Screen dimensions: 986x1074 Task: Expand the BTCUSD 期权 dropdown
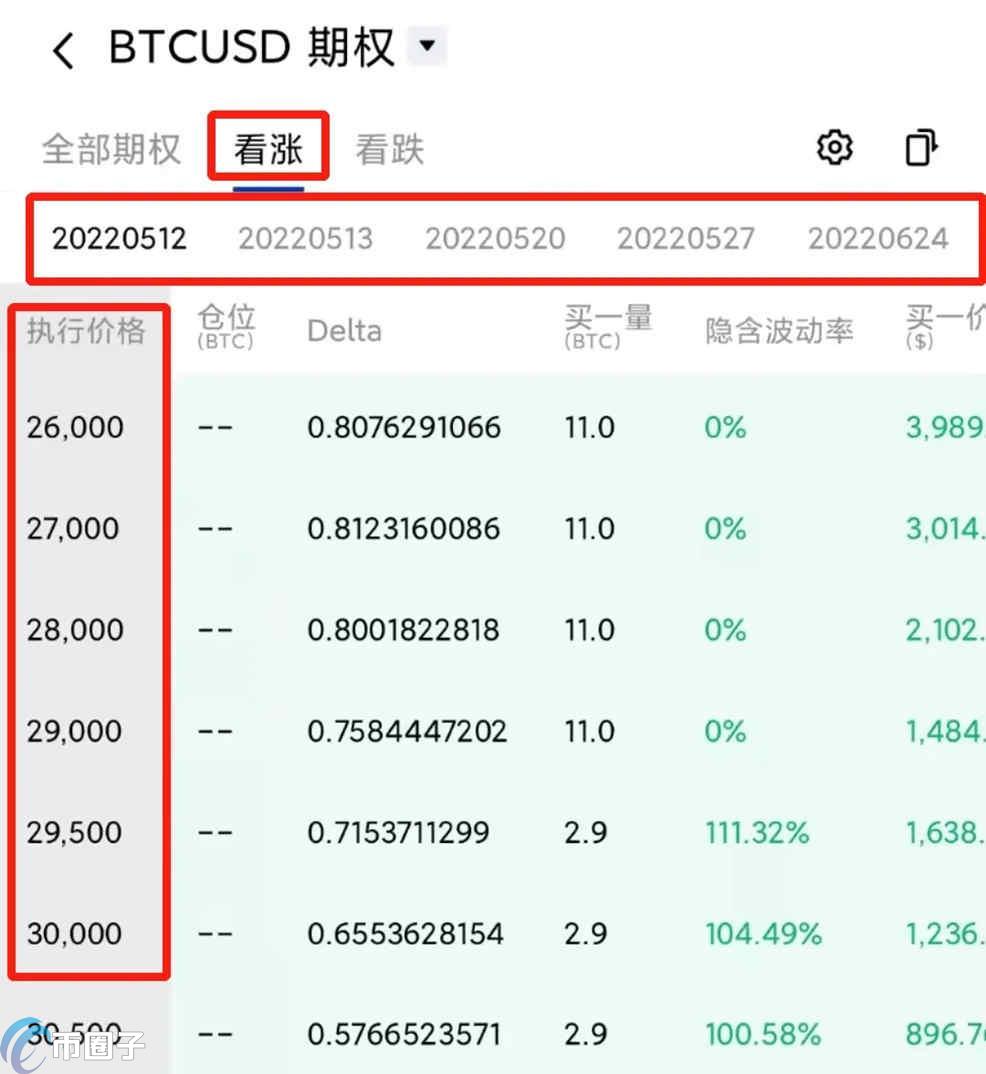coord(428,46)
